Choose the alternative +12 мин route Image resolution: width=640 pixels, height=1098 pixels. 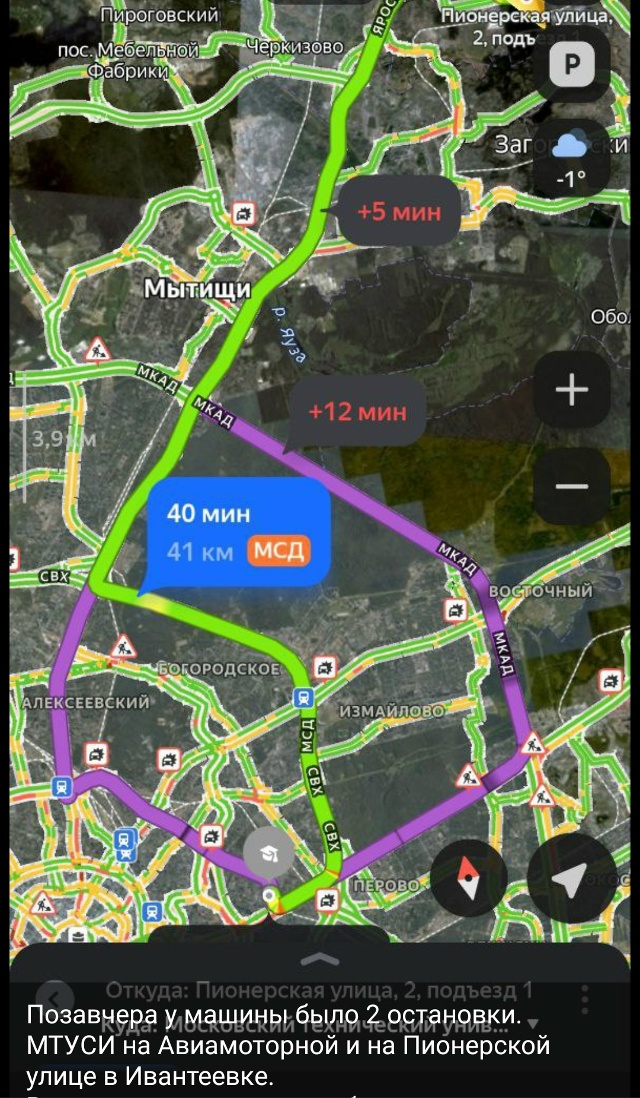[x=357, y=412]
